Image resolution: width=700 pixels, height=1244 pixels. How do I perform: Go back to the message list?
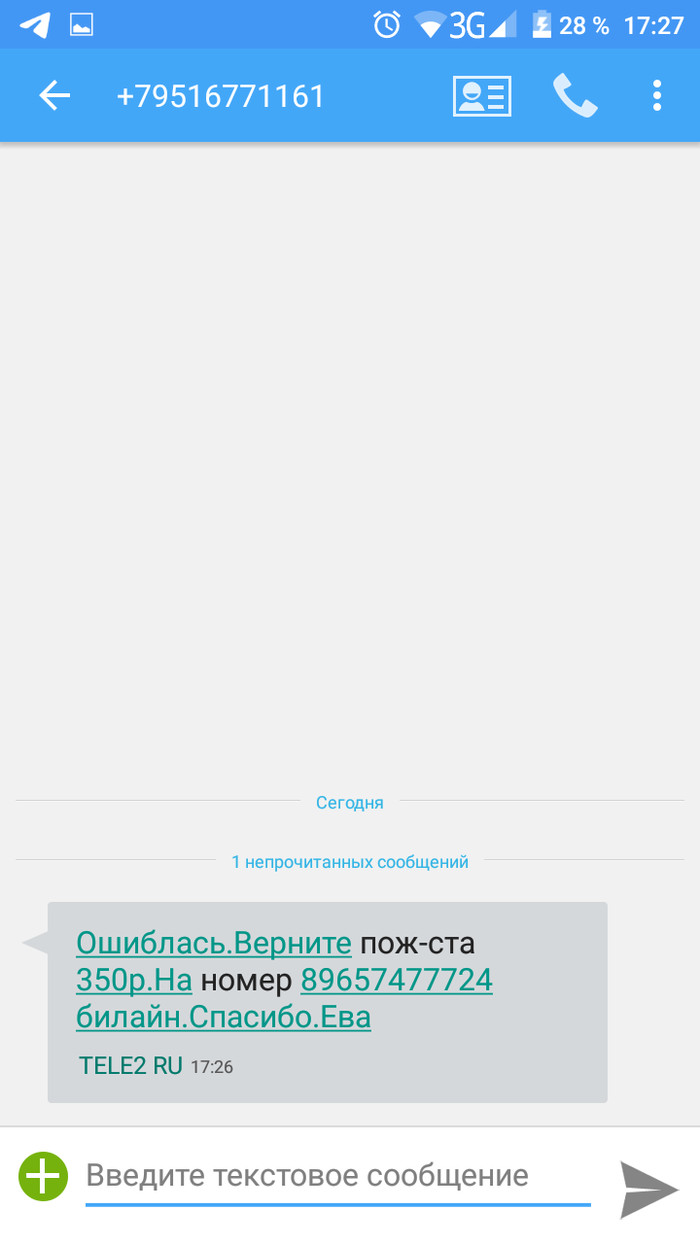coord(54,96)
